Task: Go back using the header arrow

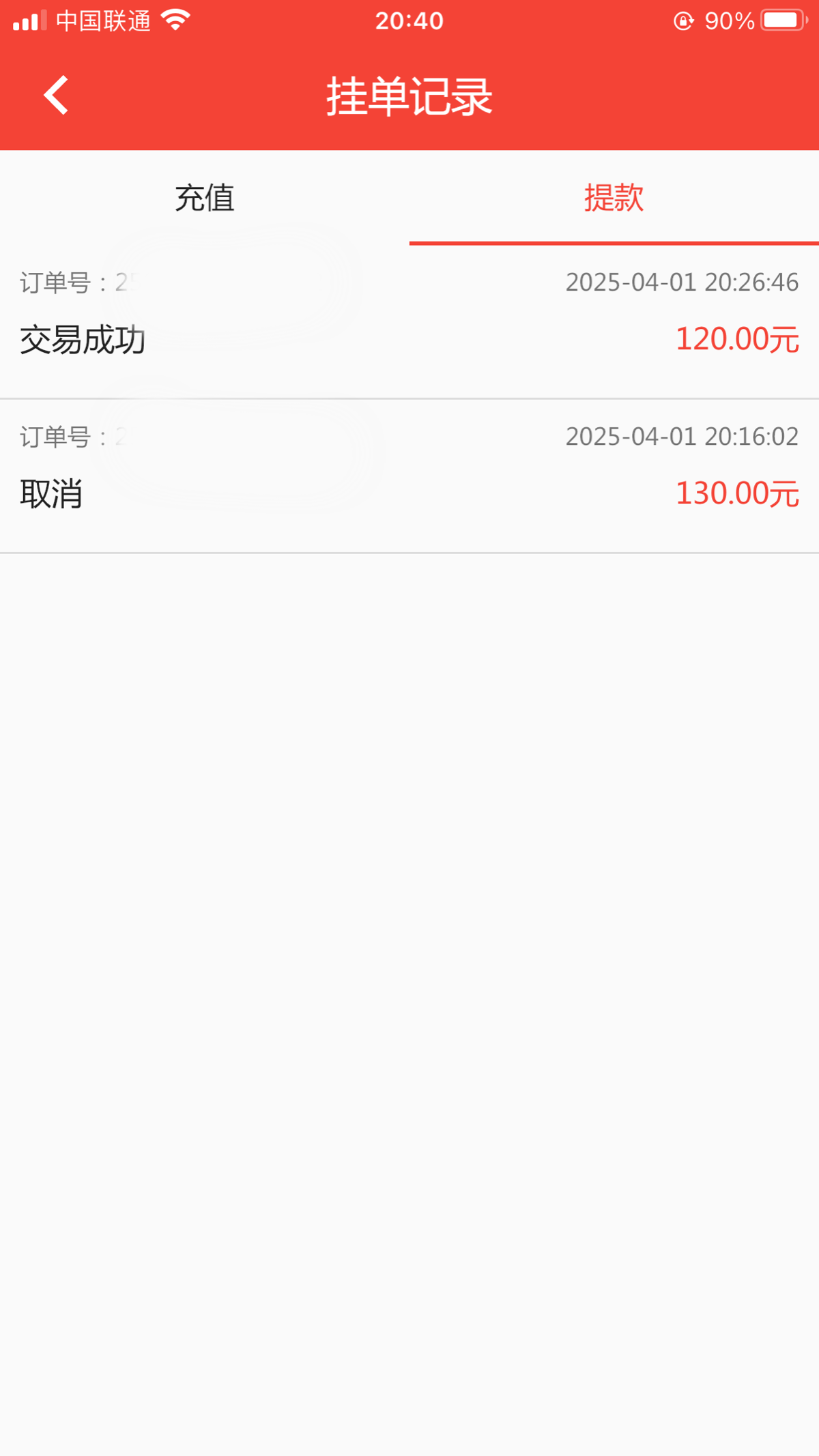Action: point(56,95)
